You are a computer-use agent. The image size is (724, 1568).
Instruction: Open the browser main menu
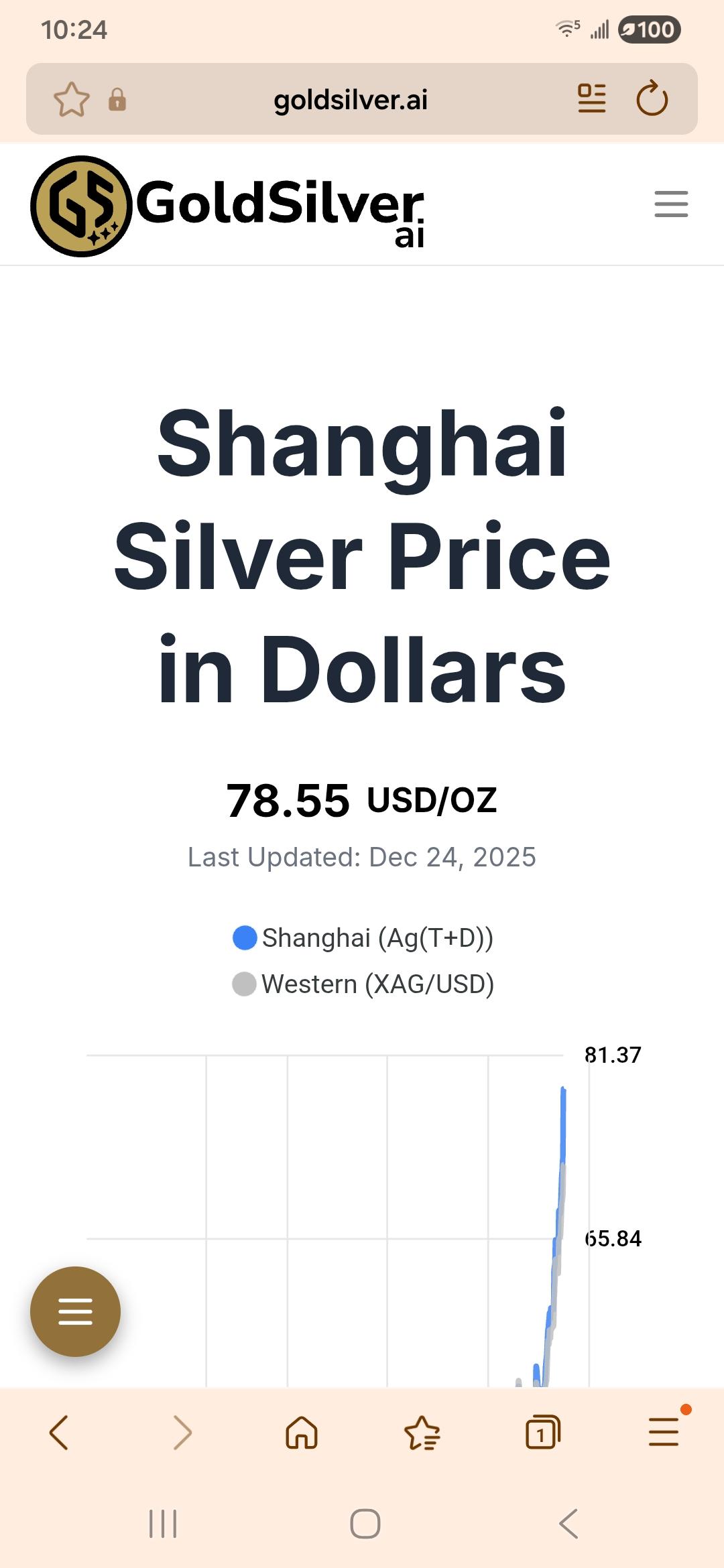(x=664, y=1433)
